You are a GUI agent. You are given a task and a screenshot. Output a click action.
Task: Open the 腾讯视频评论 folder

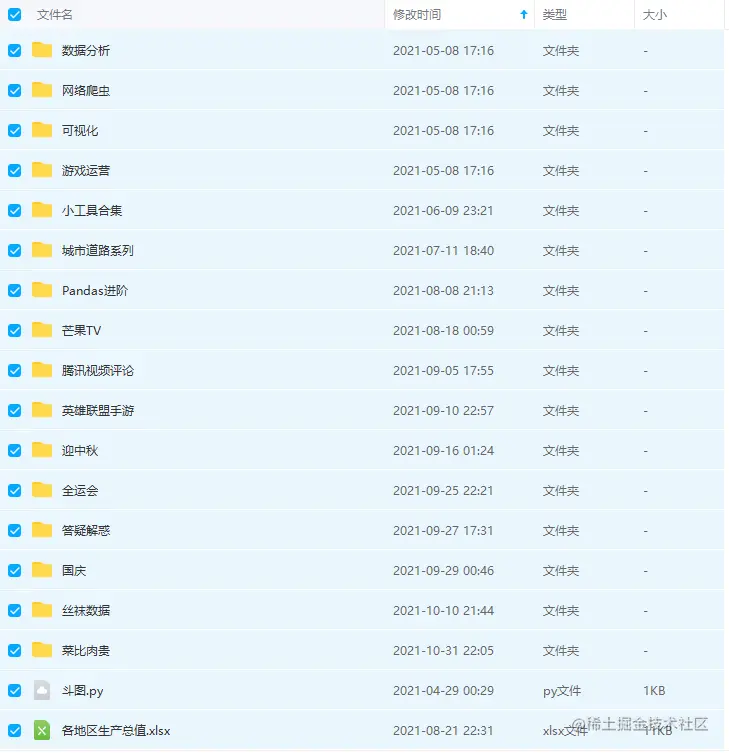coord(97,371)
